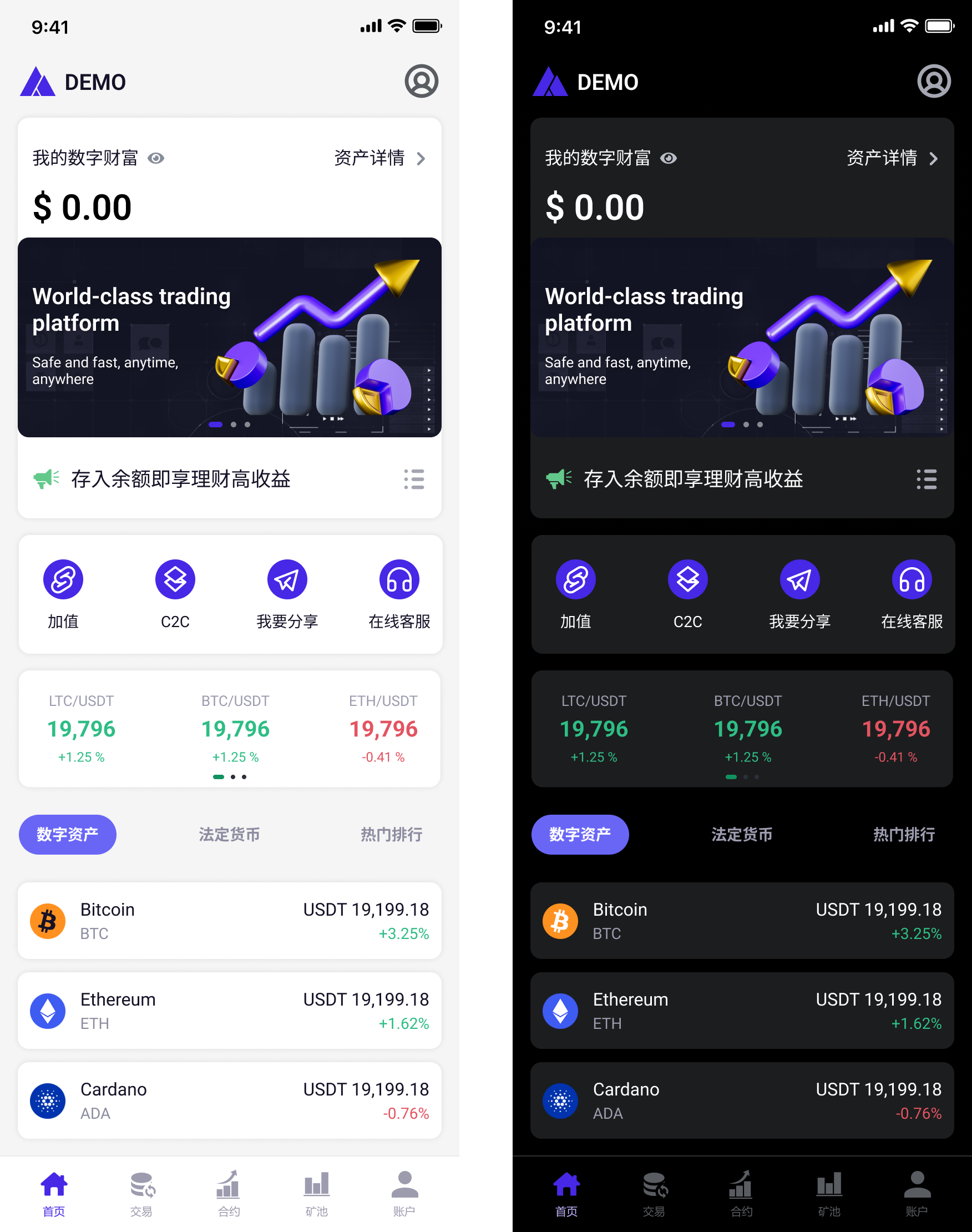Open the announcement list icon, dark screen
Viewport: 972px width, 1232px height.
pos(927,479)
